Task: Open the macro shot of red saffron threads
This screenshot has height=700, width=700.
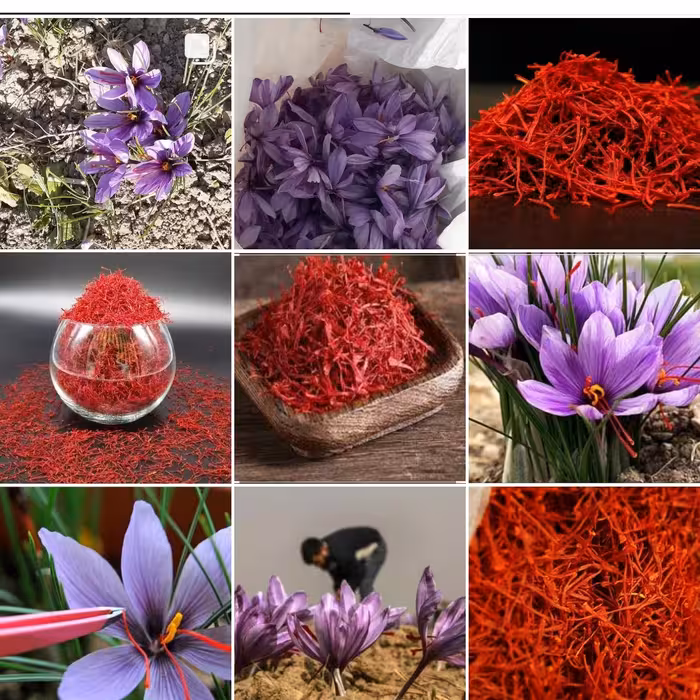Action: [584, 593]
